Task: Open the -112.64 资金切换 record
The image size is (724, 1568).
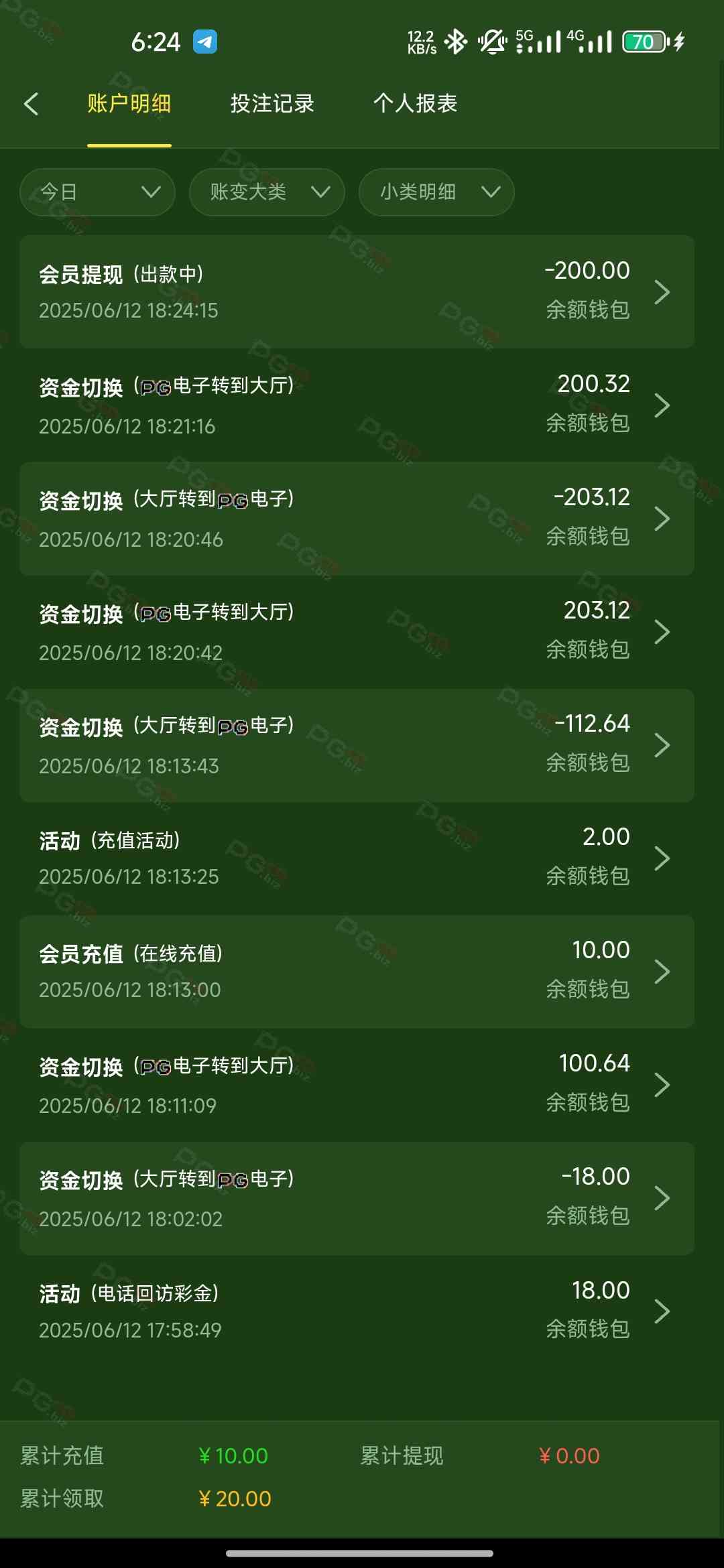Action: (x=357, y=744)
